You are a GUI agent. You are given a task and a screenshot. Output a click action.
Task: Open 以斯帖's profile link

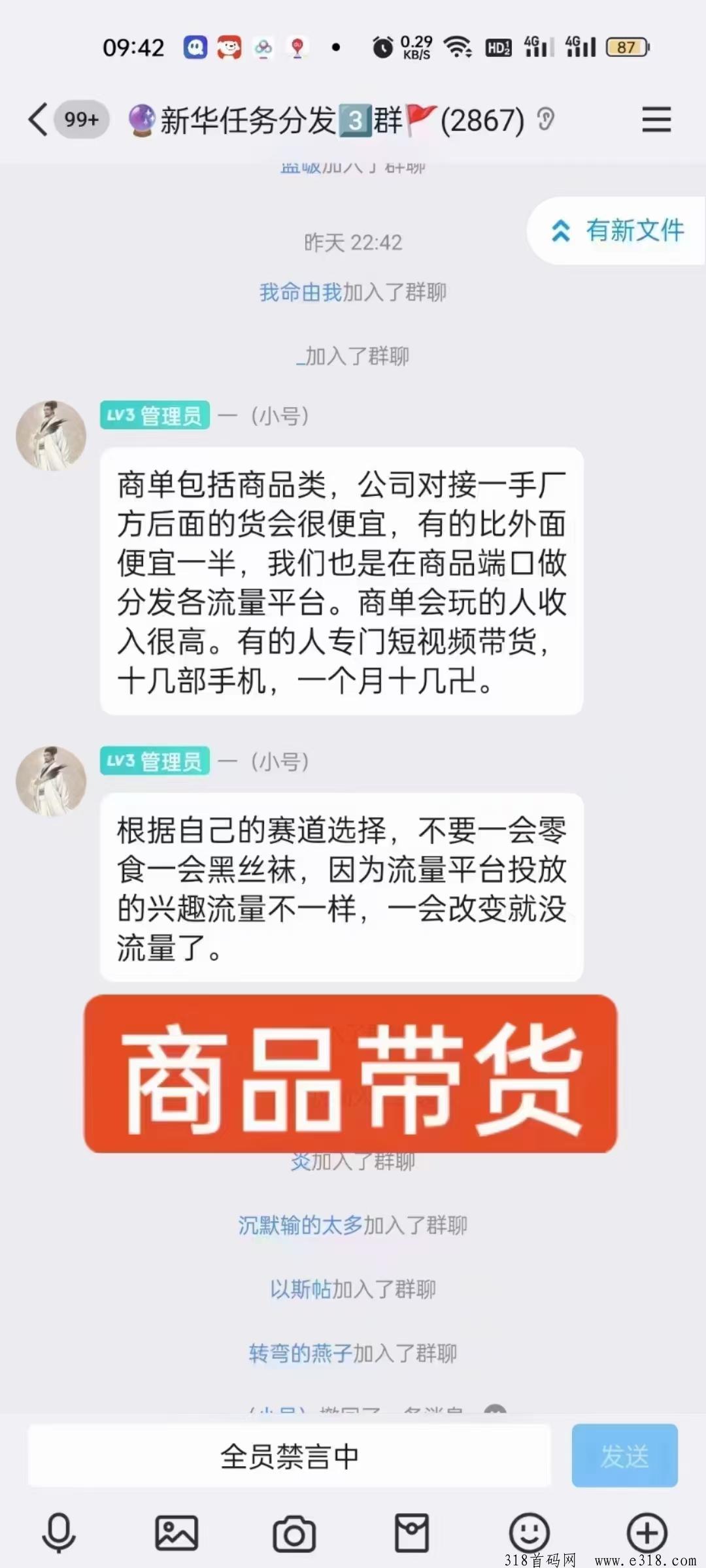click(x=300, y=1289)
